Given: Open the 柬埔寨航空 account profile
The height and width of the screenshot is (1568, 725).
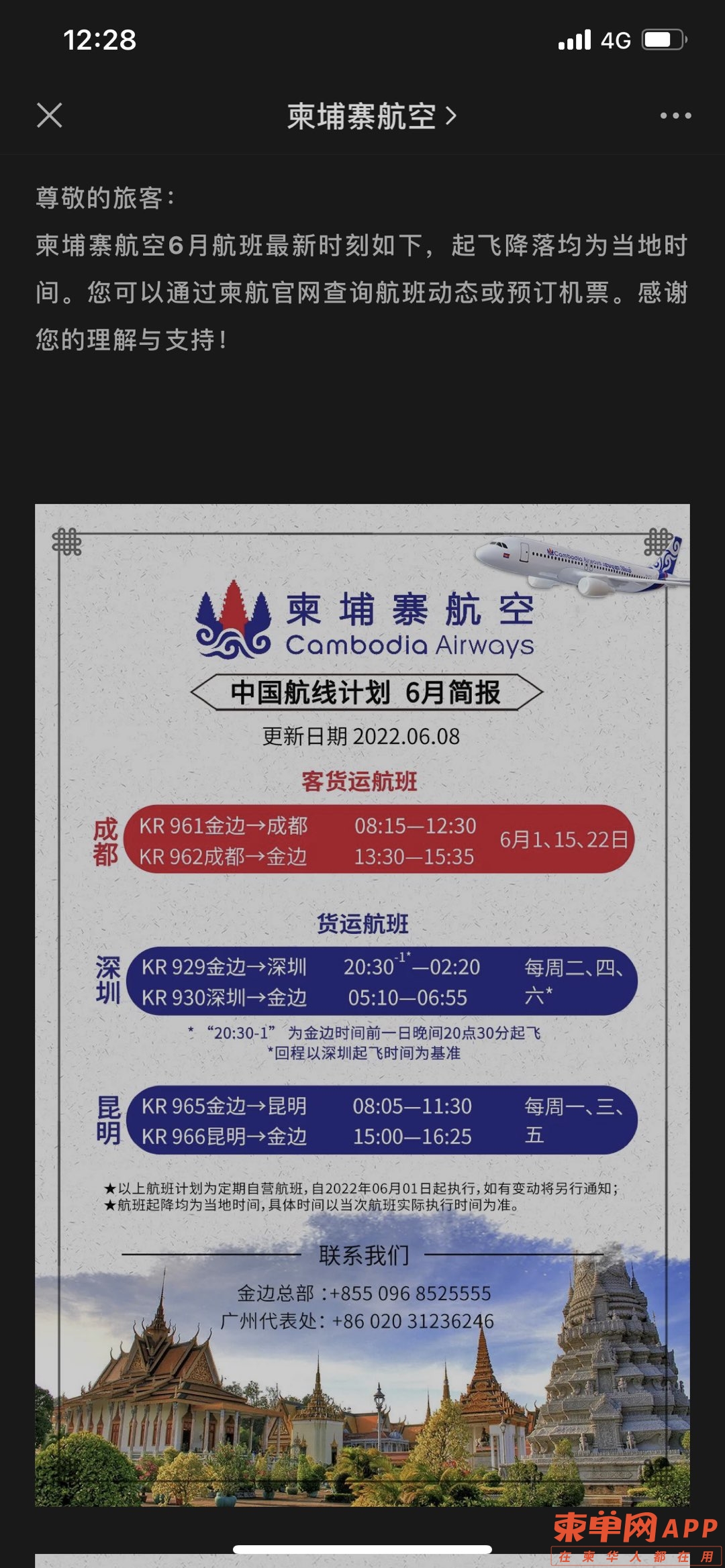Looking at the screenshot, I should (371, 116).
